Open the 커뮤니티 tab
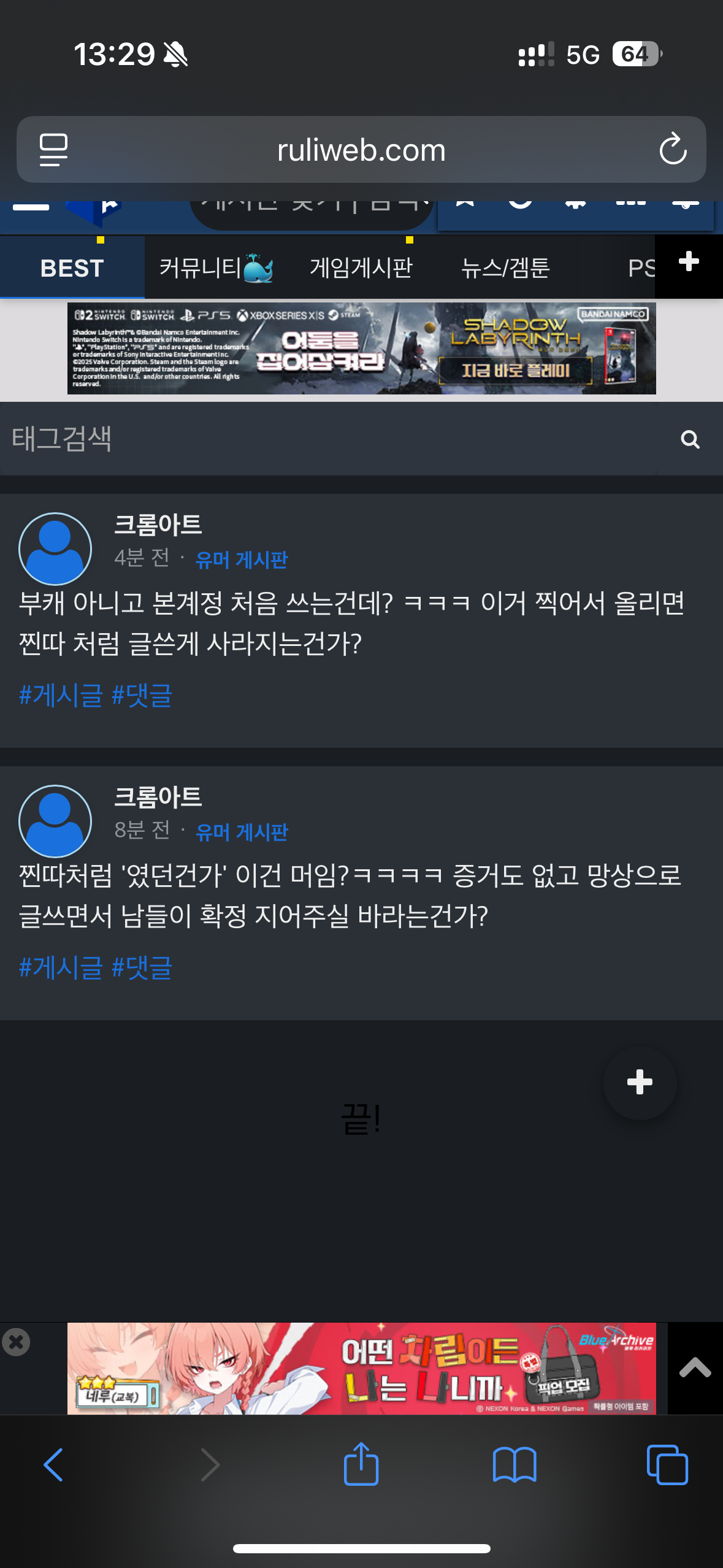The image size is (723, 1568). [216, 268]
